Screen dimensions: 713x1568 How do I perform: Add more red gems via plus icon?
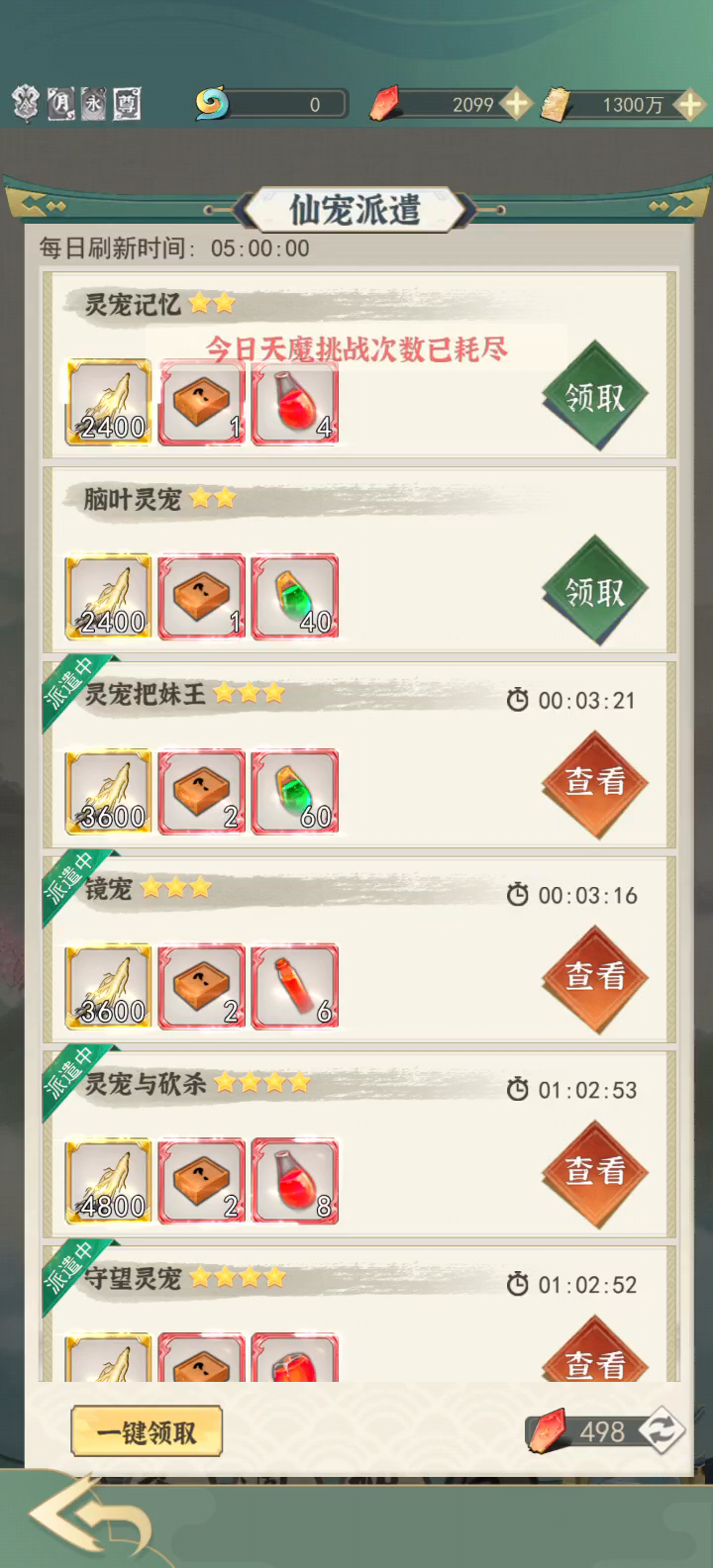515,104
